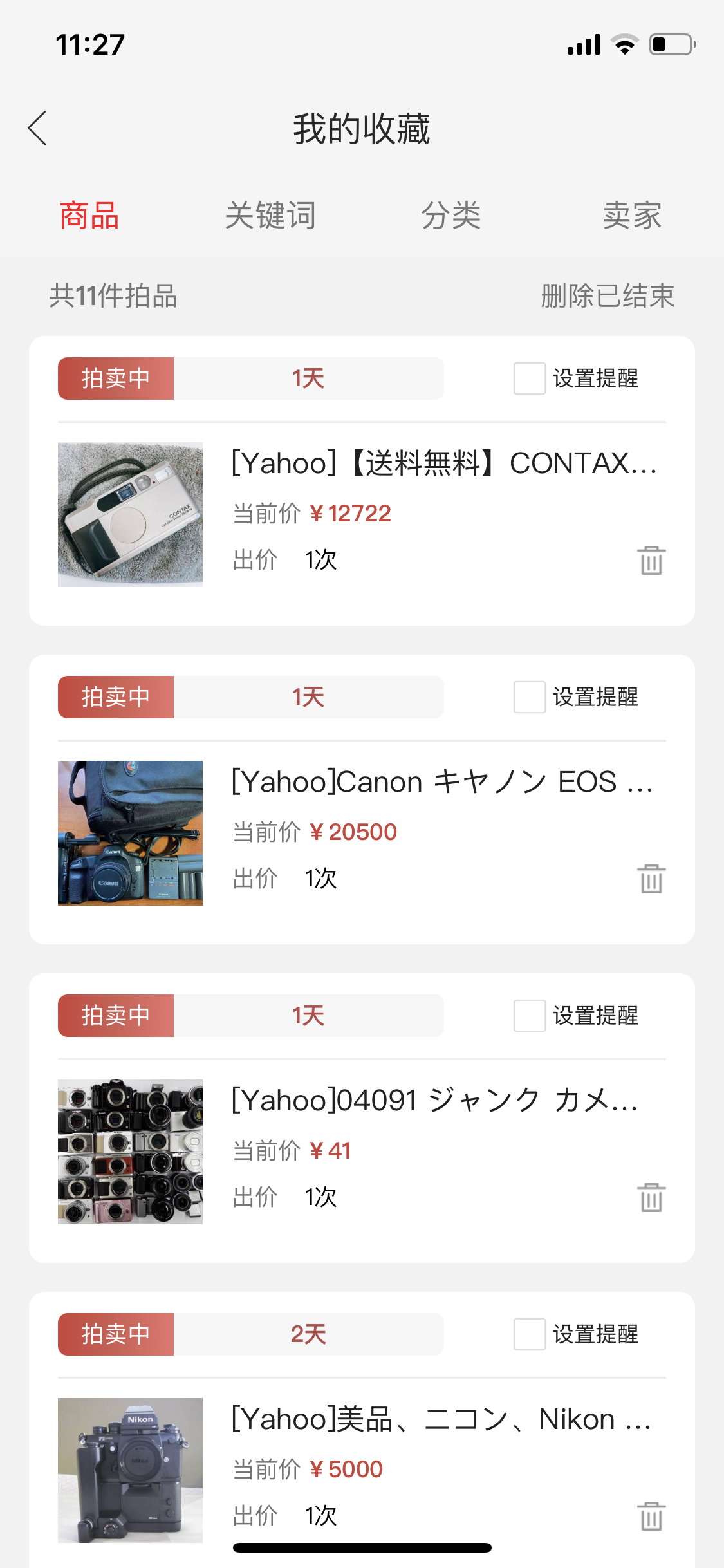Trash the Nikon listing from favorites
This screenshot has height=1568, width=724.
pyautogui.click(x=651, y=1516)
